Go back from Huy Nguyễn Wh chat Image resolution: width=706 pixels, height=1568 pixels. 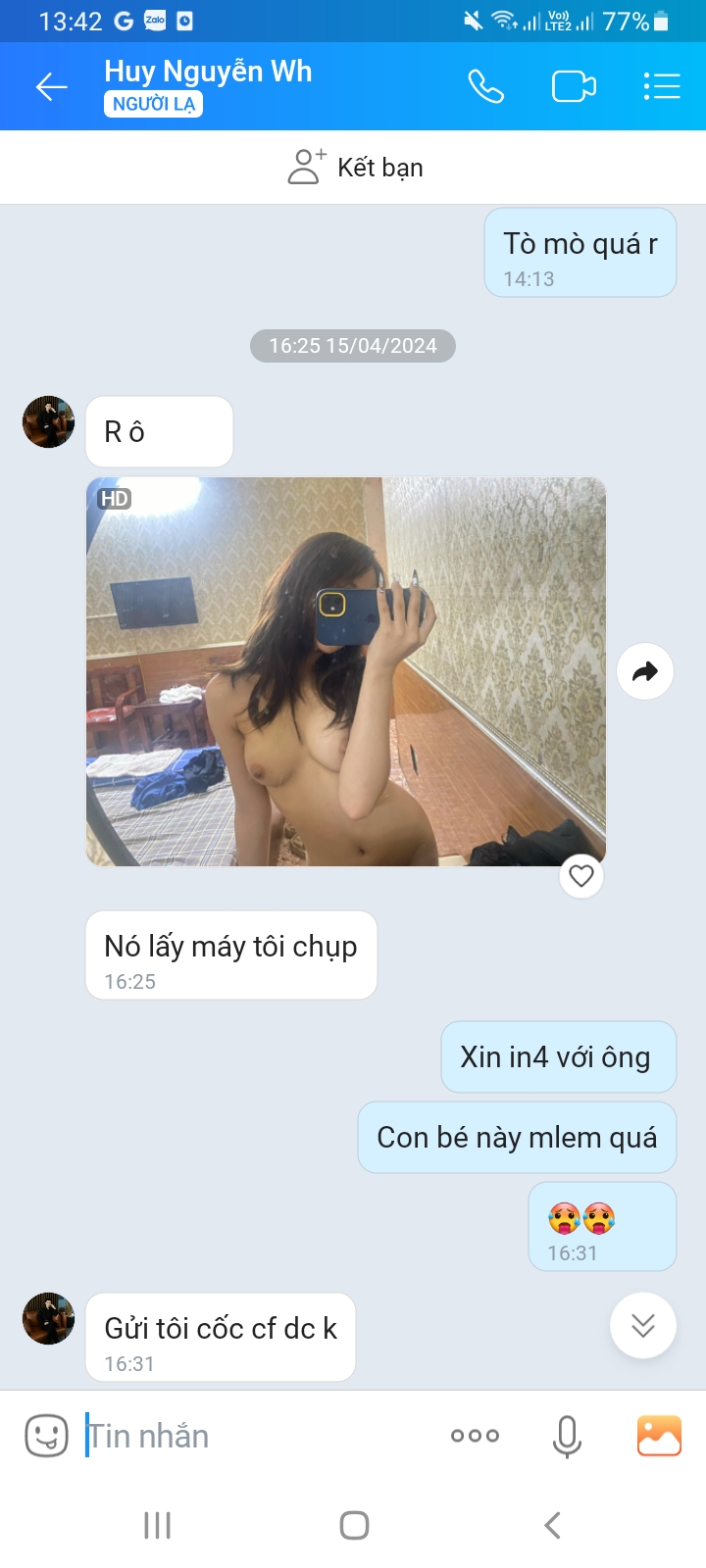coord(51,87)
